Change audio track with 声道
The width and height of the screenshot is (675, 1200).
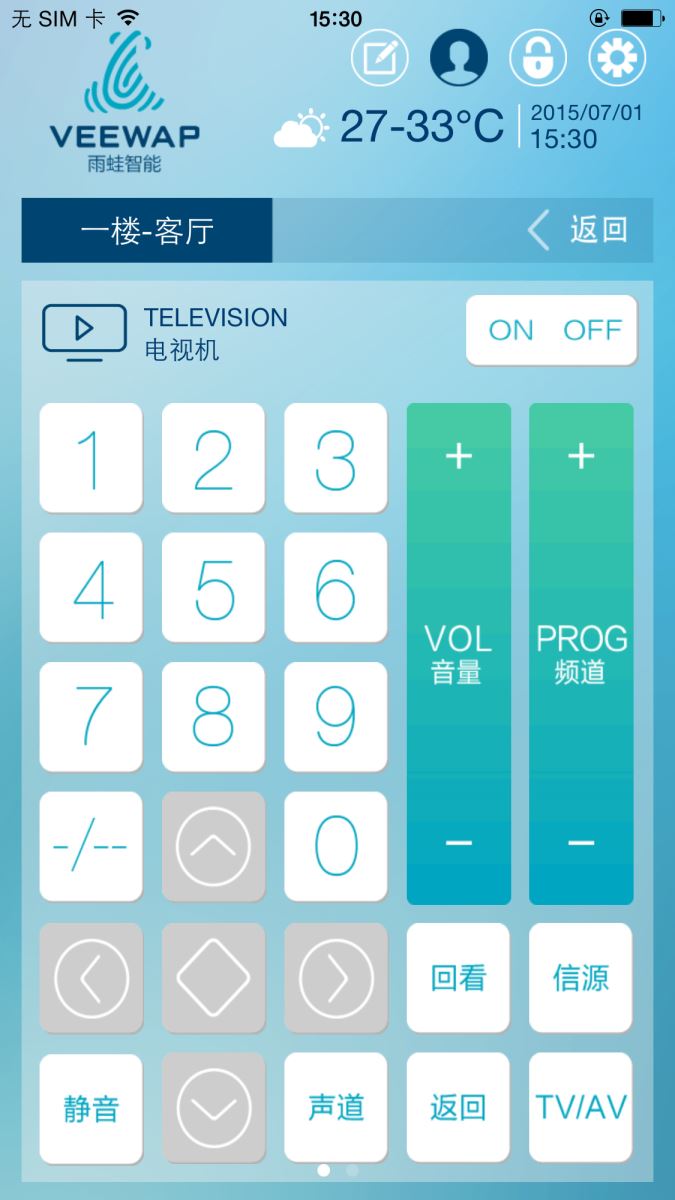(336, 1107)
